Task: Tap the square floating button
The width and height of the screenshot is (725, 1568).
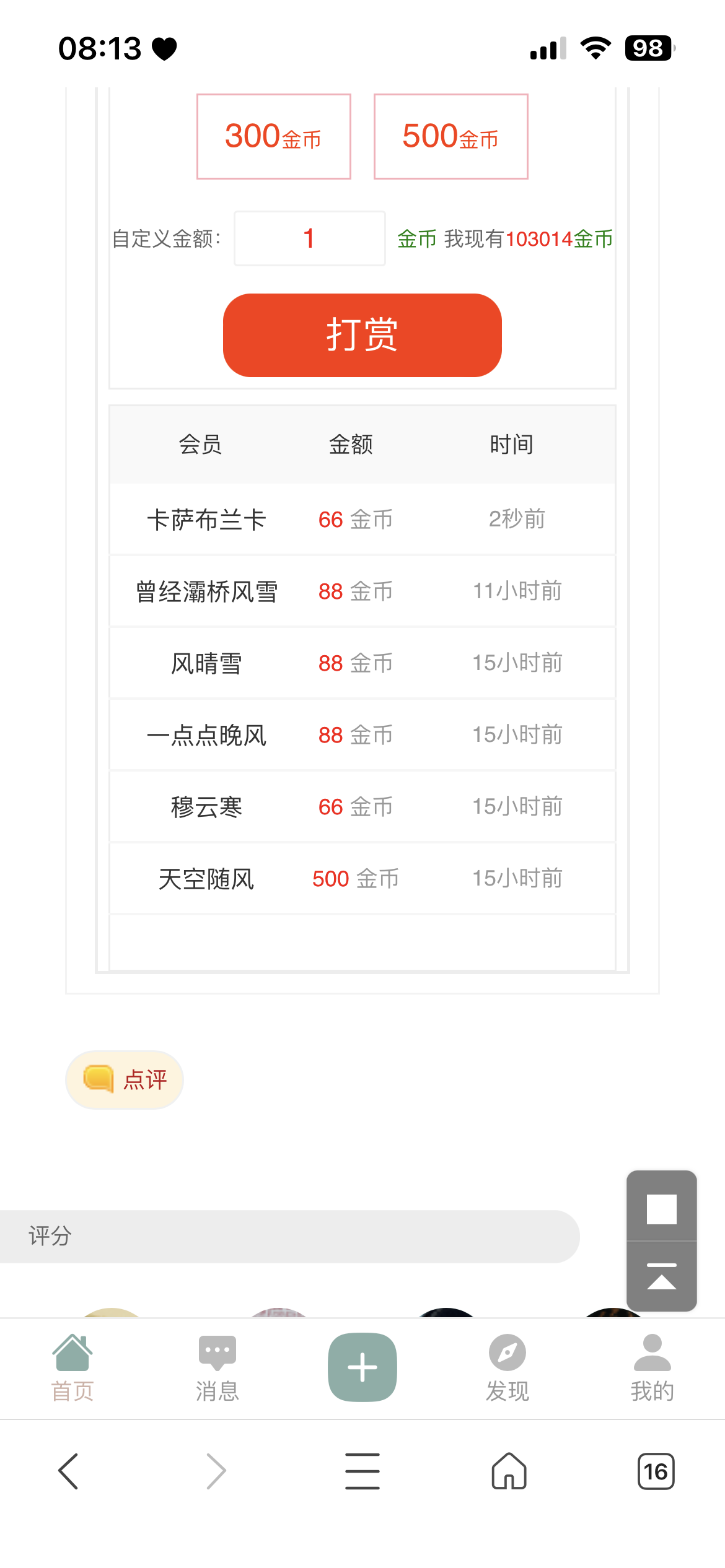Action: (x=661, y=1208)
